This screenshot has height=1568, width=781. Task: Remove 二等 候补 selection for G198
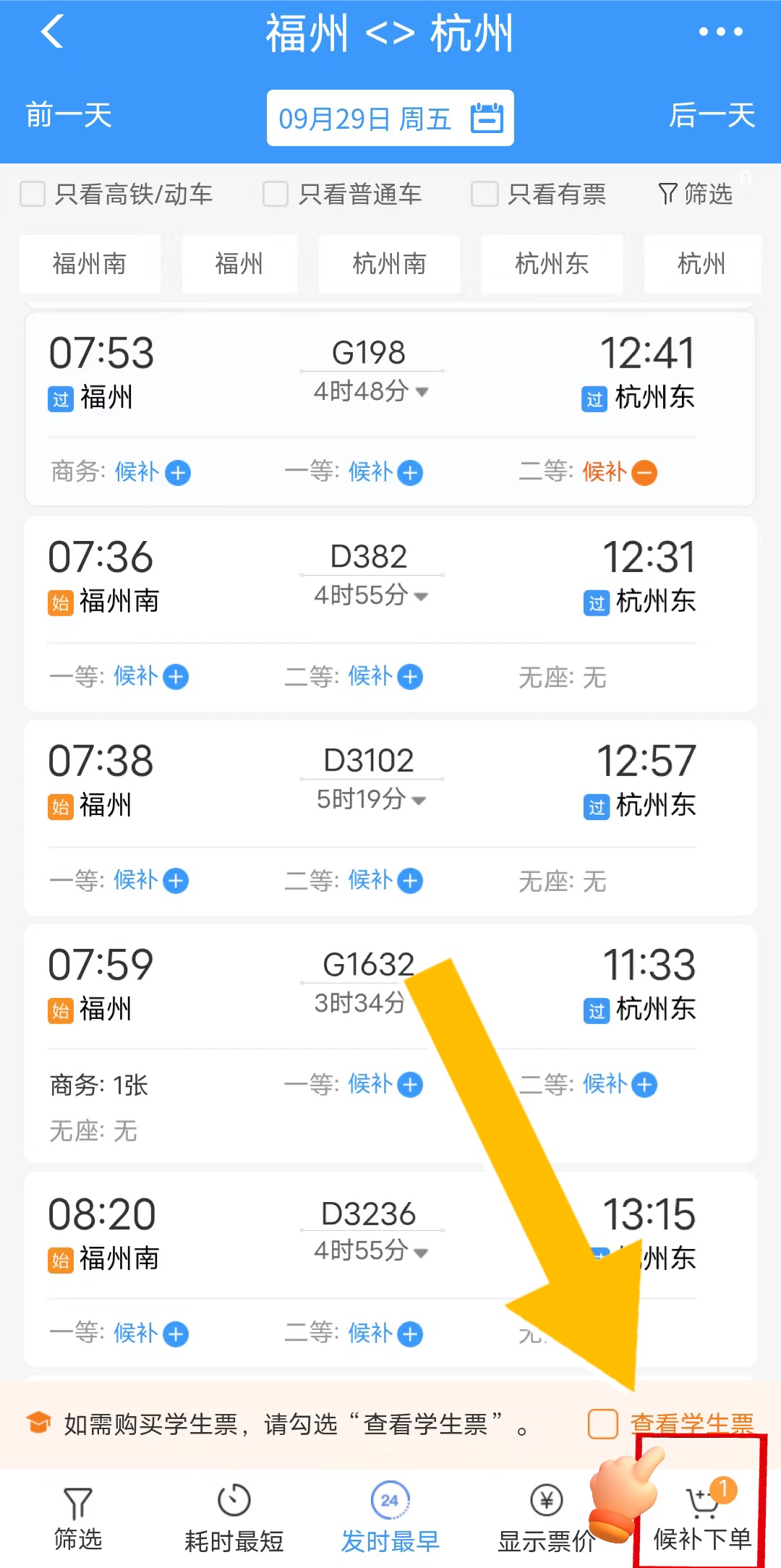(644, 473)
